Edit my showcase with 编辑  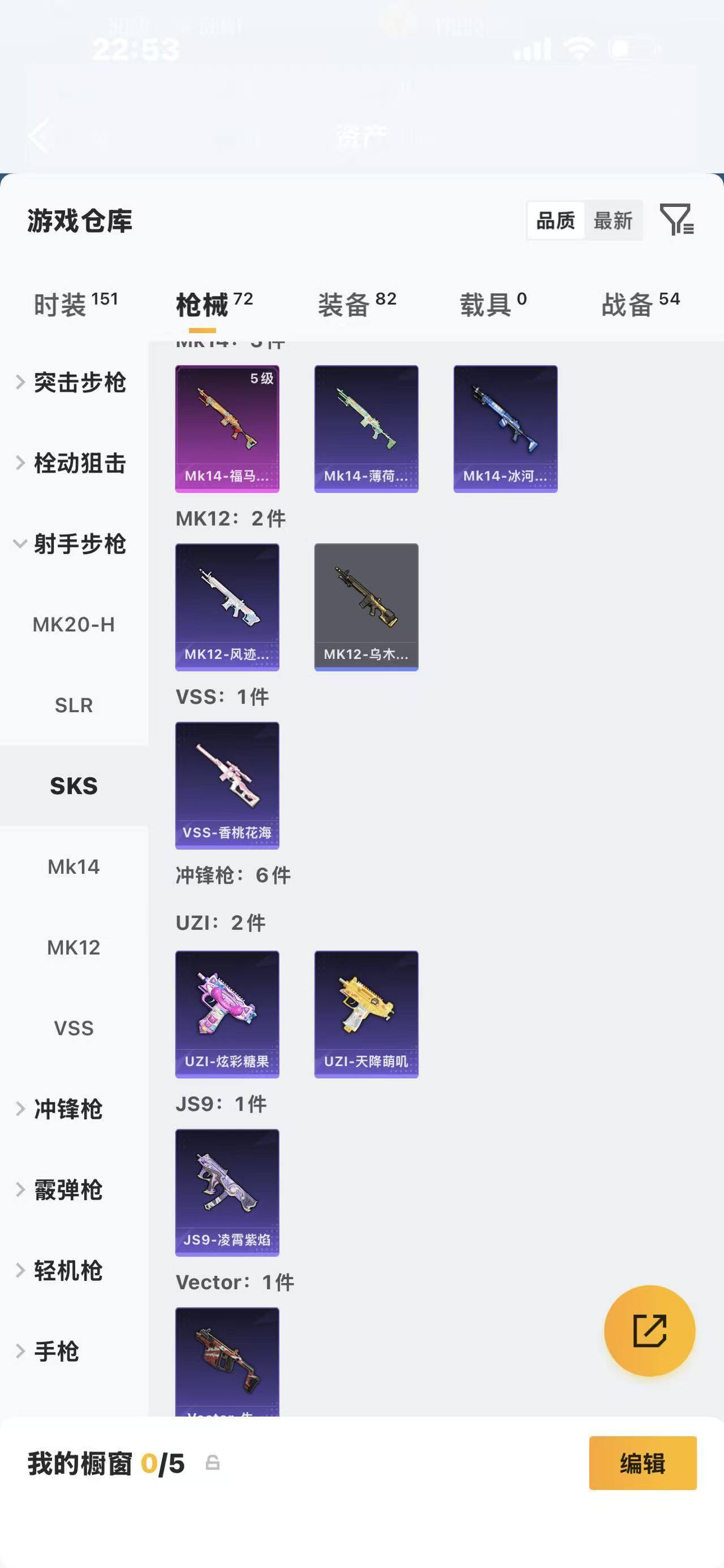pyautogui.click(x=643, y=1463)
